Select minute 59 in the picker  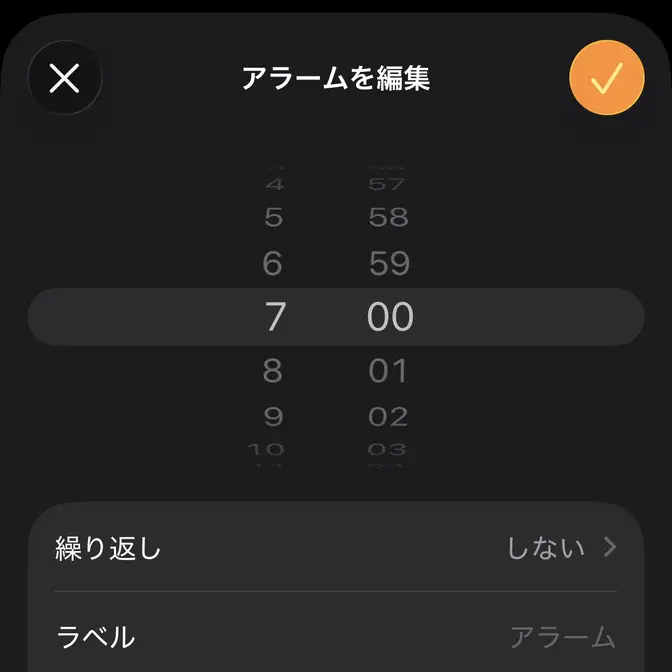click(388, 264)
